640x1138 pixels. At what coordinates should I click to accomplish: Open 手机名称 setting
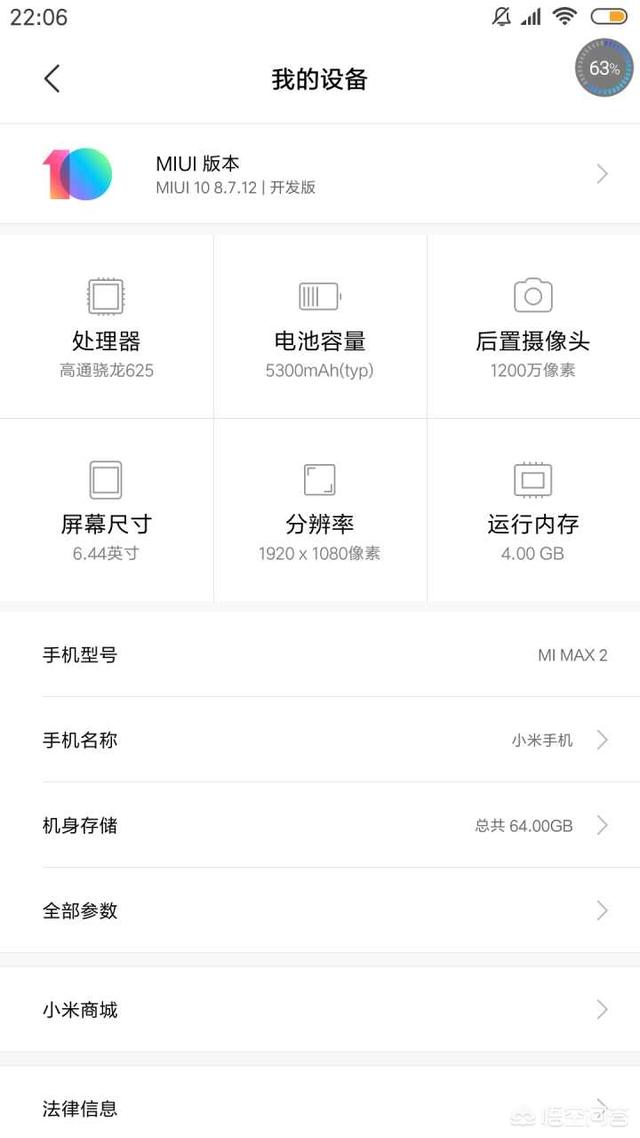(320, 740)
